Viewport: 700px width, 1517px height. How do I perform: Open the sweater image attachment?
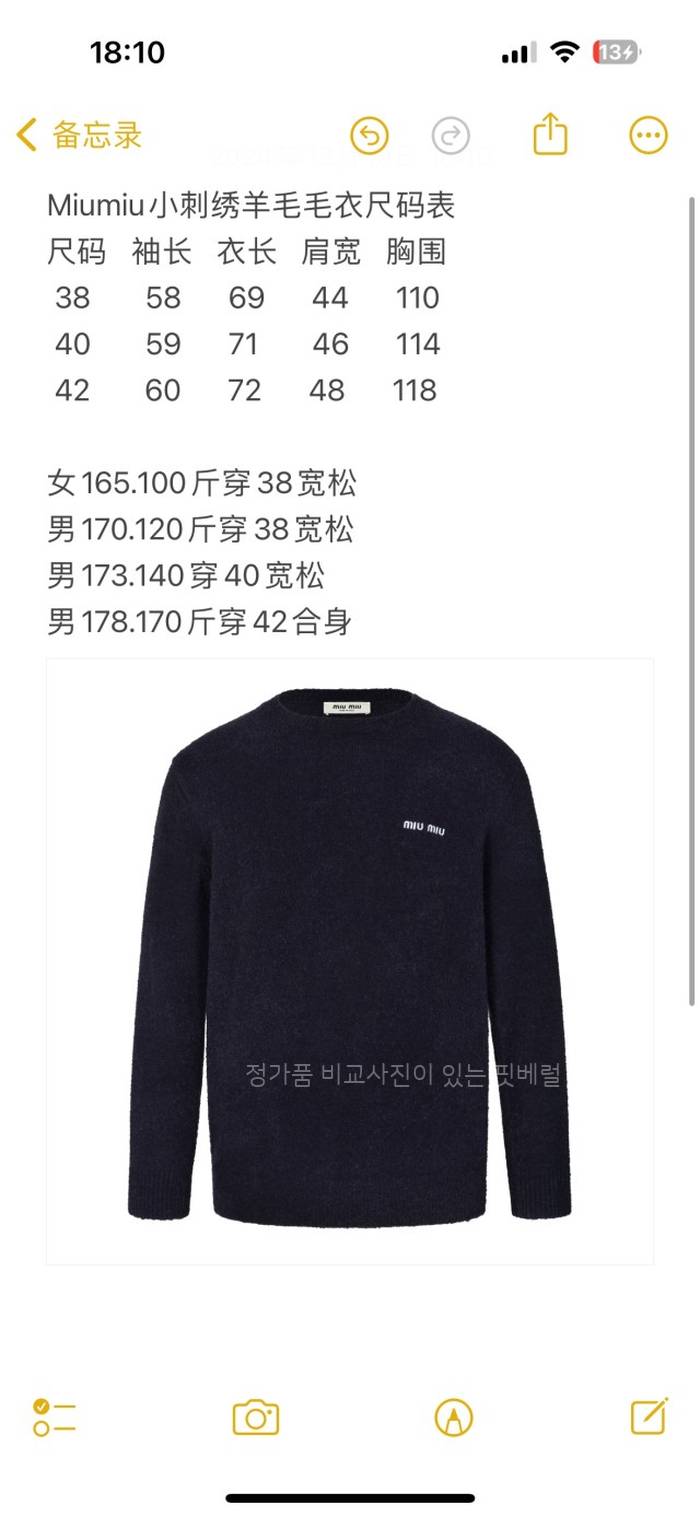[350, 960]
